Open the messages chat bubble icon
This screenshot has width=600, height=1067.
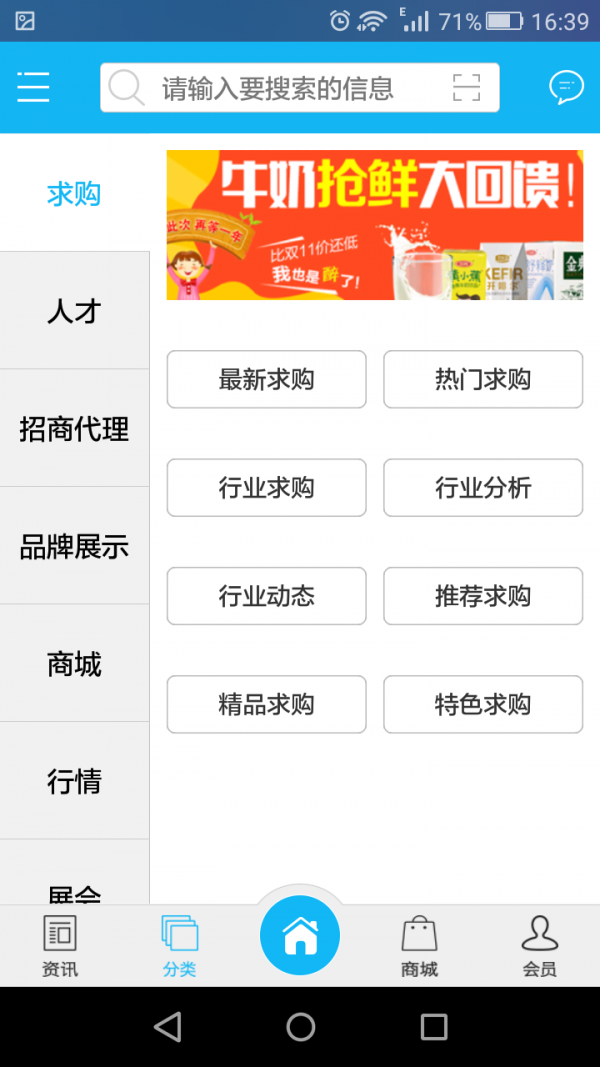pyautogui.click(x=566, y=88)
